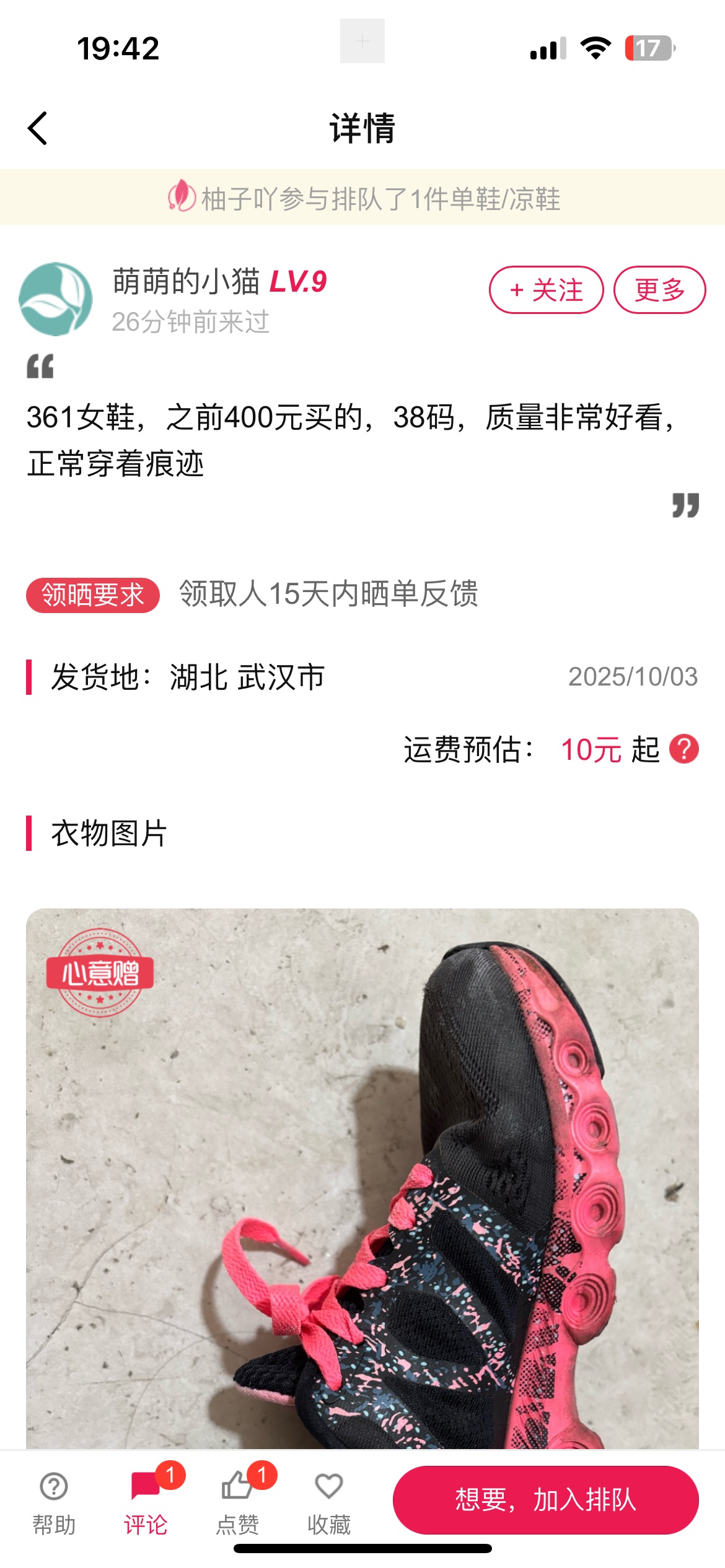Open the 柚子吖 queue notice banner

[362, 199]
